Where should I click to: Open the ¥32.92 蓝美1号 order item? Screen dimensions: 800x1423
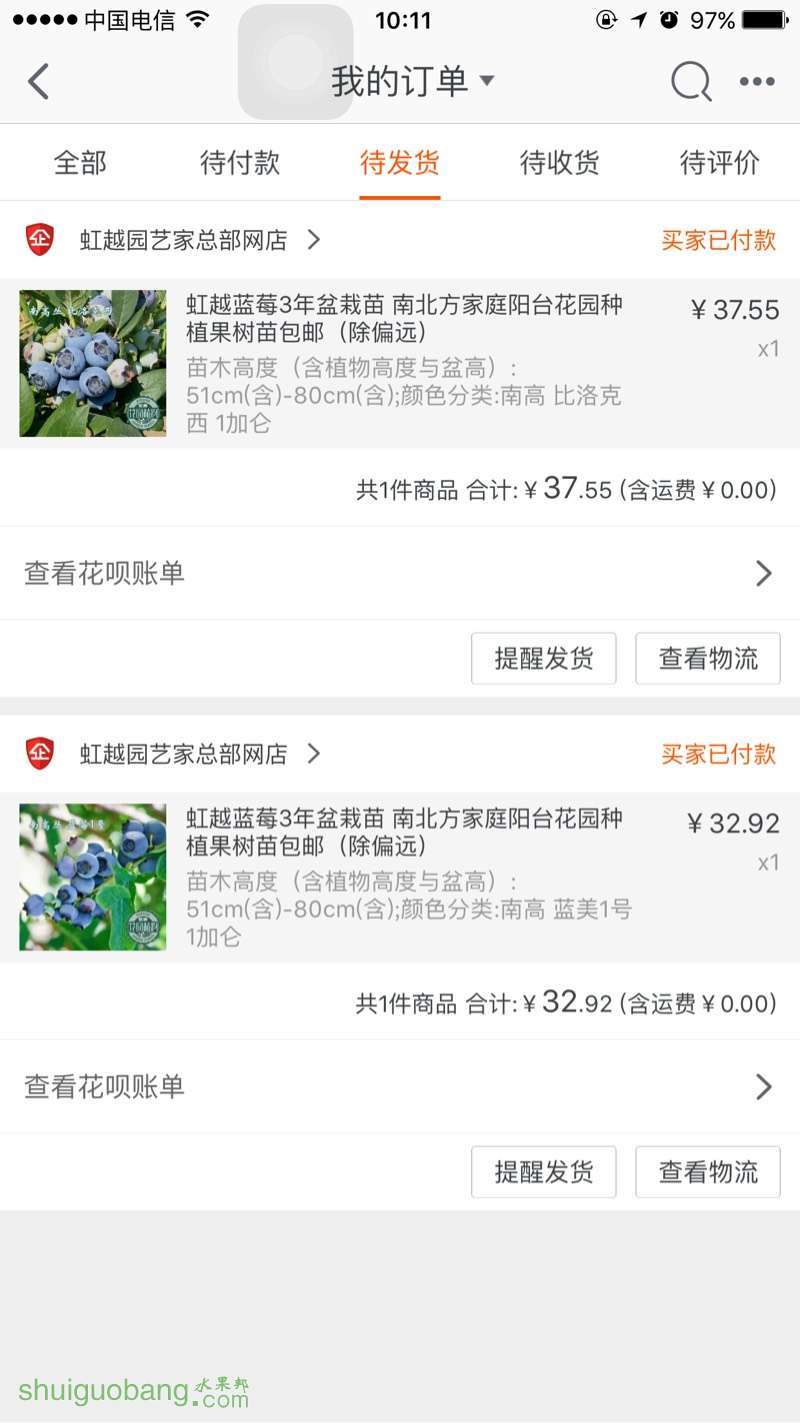(x=400, y=877)
